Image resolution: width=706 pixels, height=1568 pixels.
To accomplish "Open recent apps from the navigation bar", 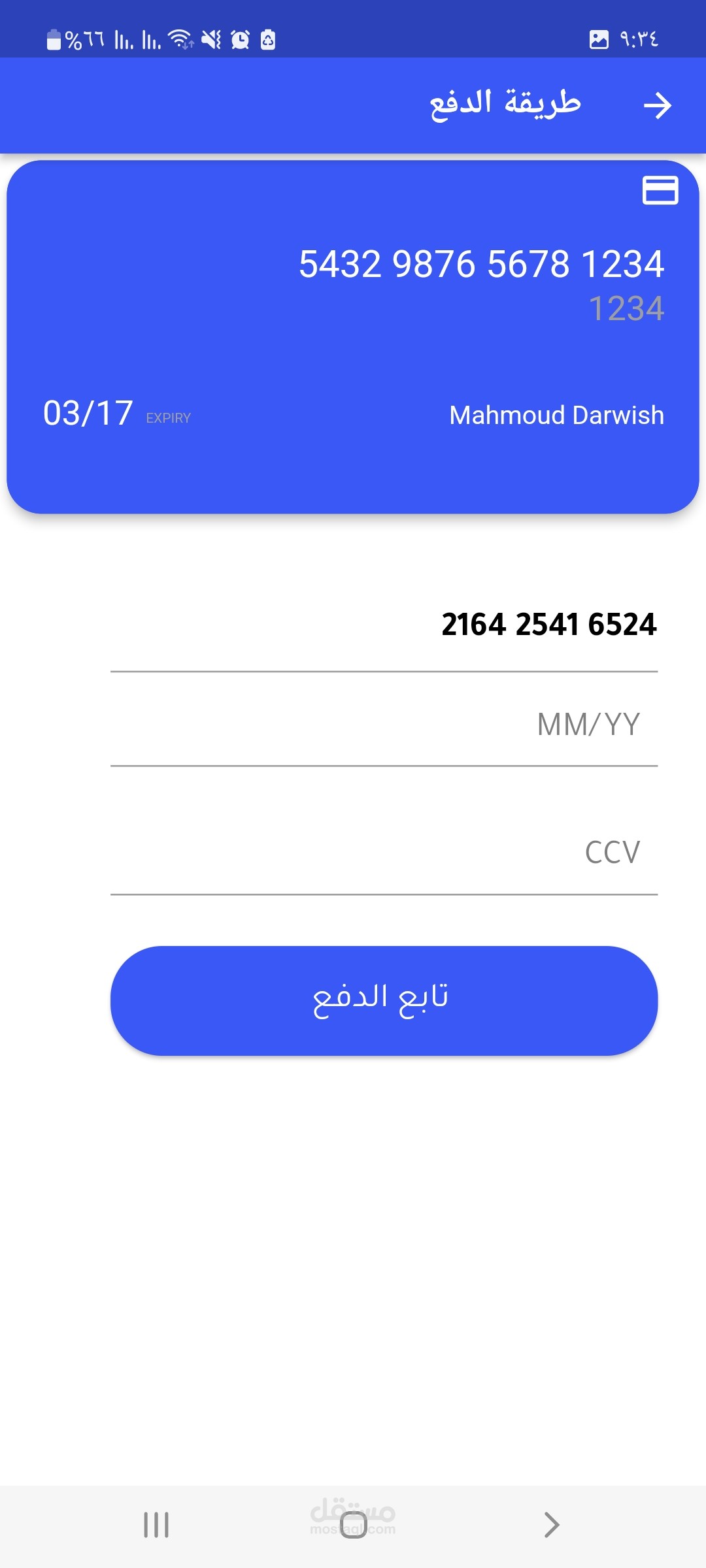I will (156, 1525).
